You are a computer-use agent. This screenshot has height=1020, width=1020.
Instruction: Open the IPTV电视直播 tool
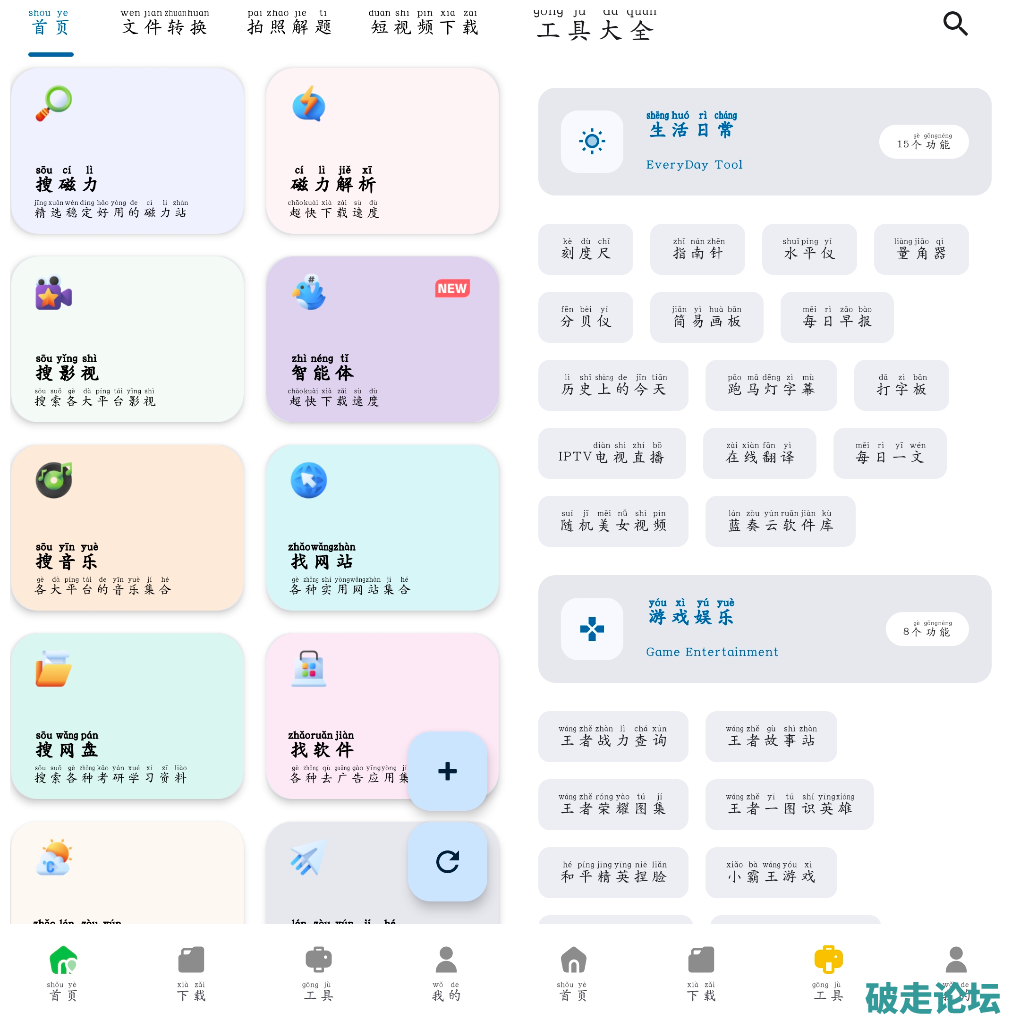611,453
